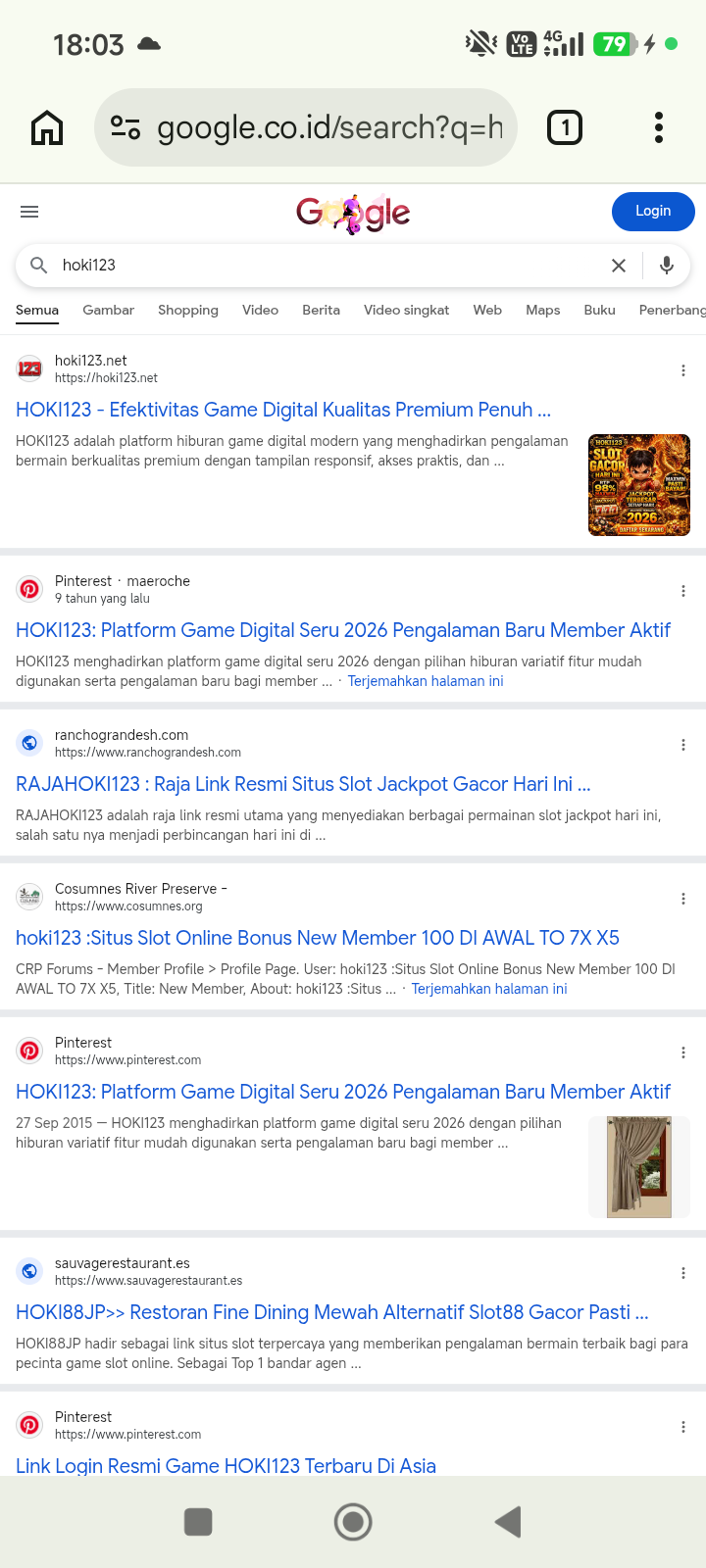Open the HOKI123 - Efektivitas Game Digital result

pos(283,410)
